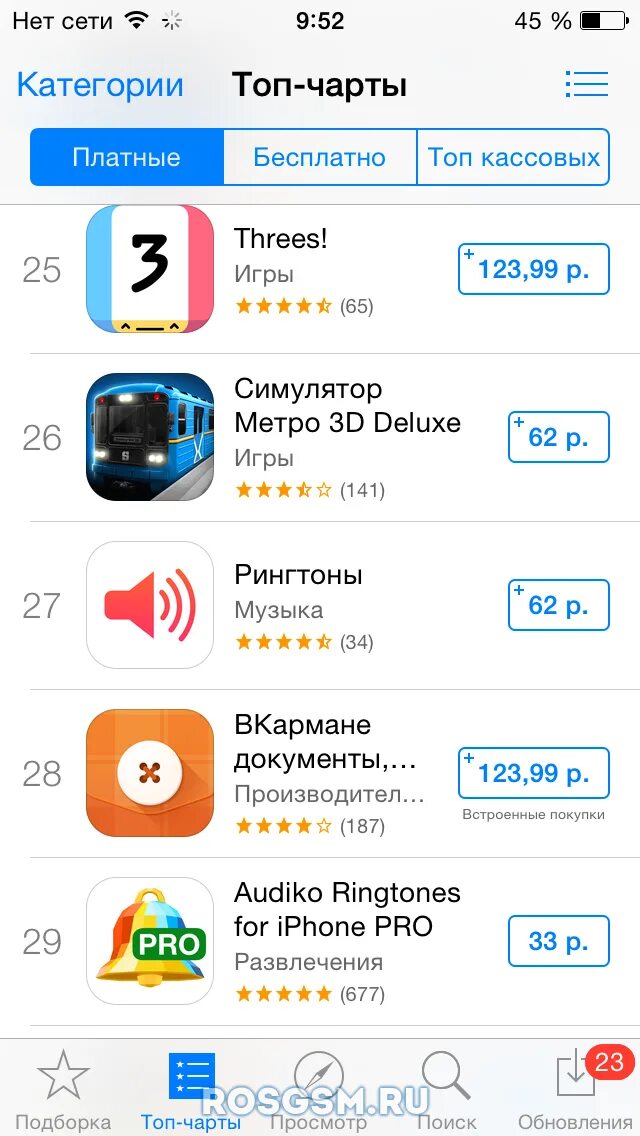Buy Симулятор Метро 3D Deluxe for 62 р.
The image size is (640, 1136).
(x=559, y=437)
